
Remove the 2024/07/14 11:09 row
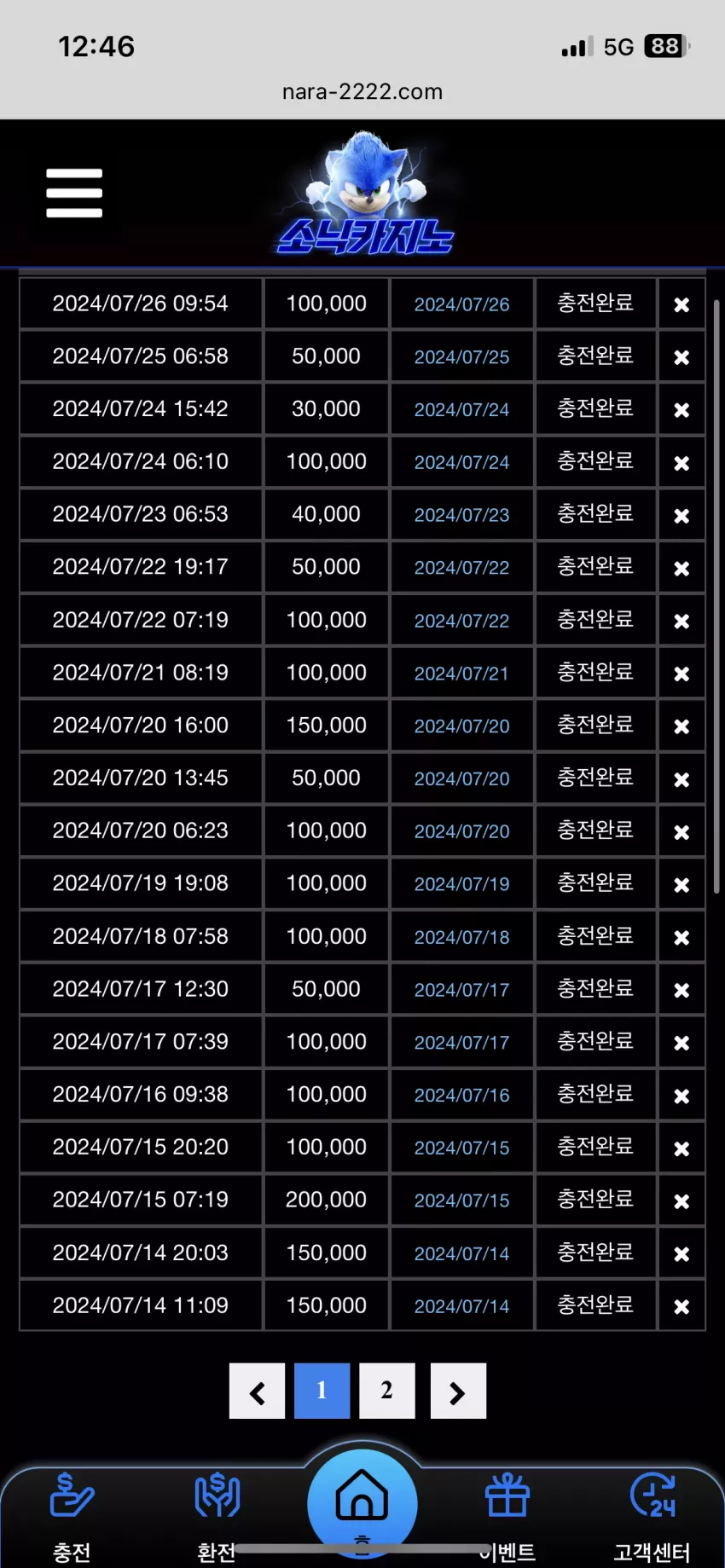pos(681,1306)
